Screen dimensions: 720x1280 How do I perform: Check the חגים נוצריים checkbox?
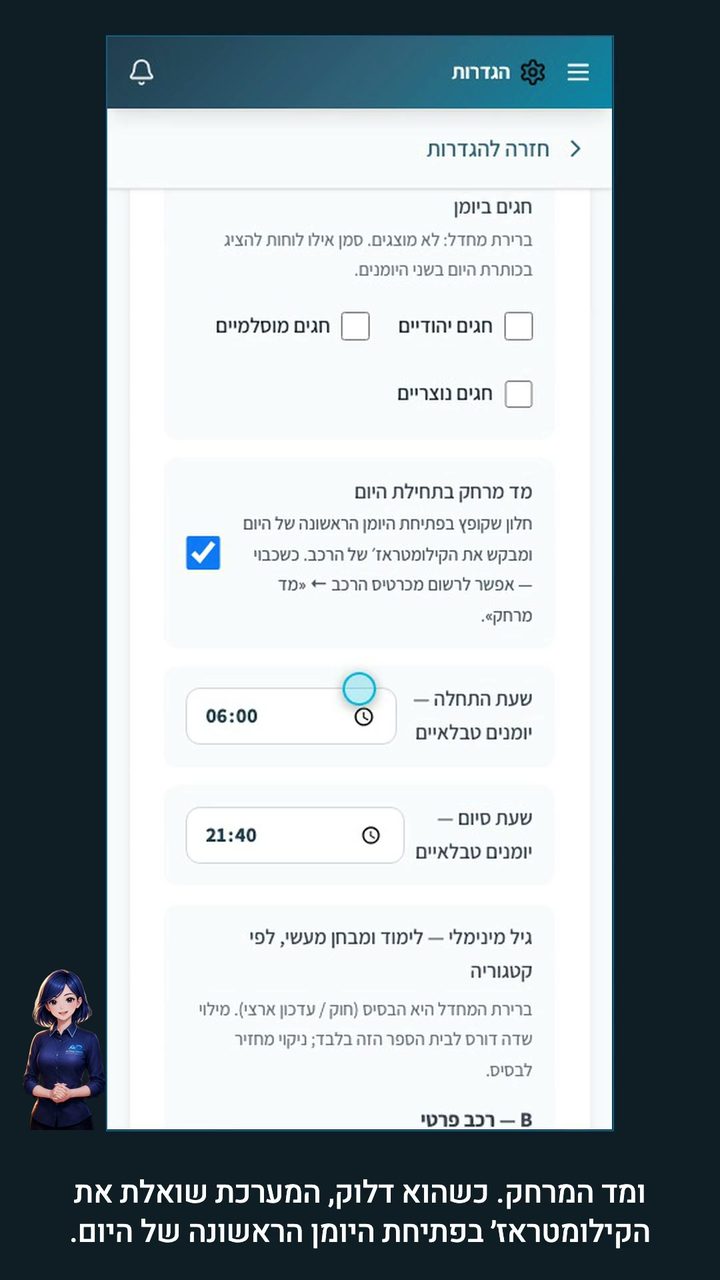[518, 394]
